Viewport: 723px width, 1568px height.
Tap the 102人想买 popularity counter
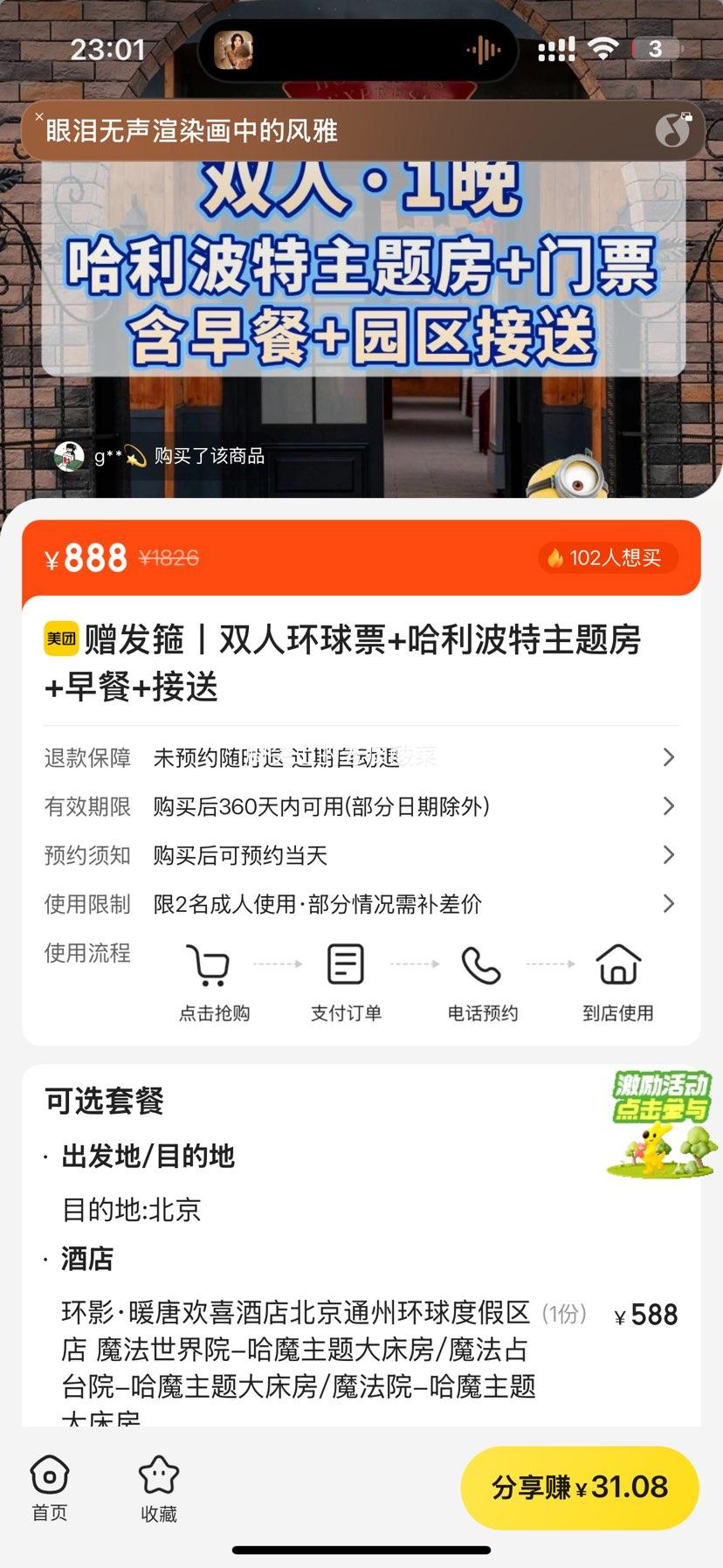tap(609, 558)
